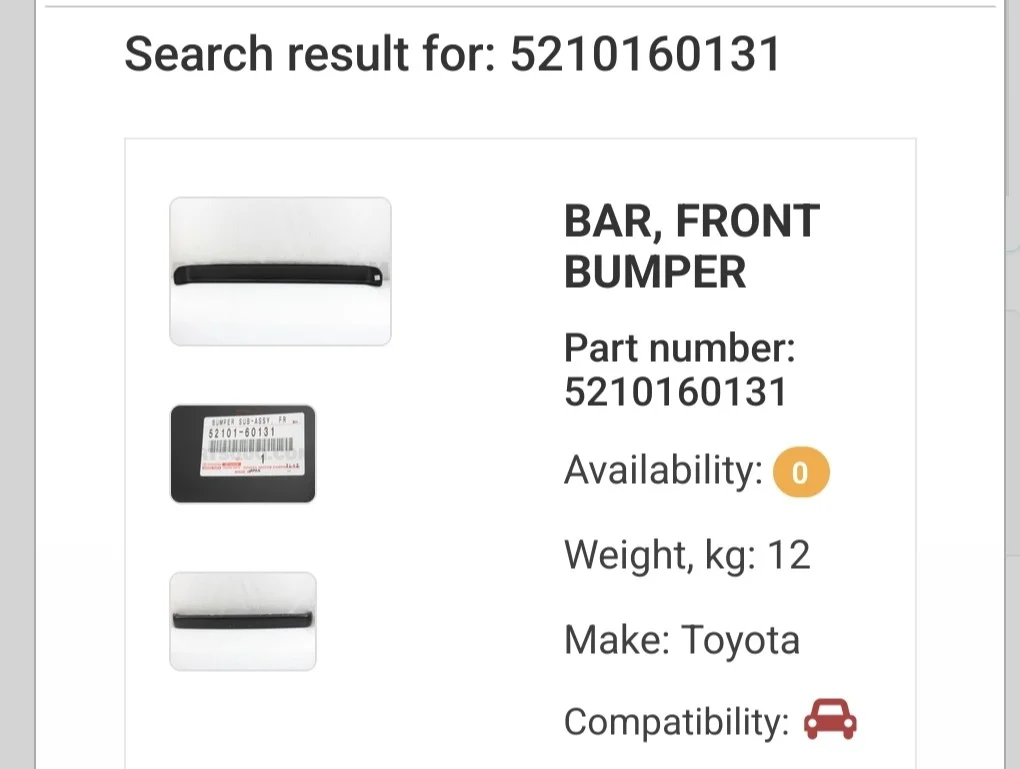Tap the availability badge showing 0

[x=801, y=473]
